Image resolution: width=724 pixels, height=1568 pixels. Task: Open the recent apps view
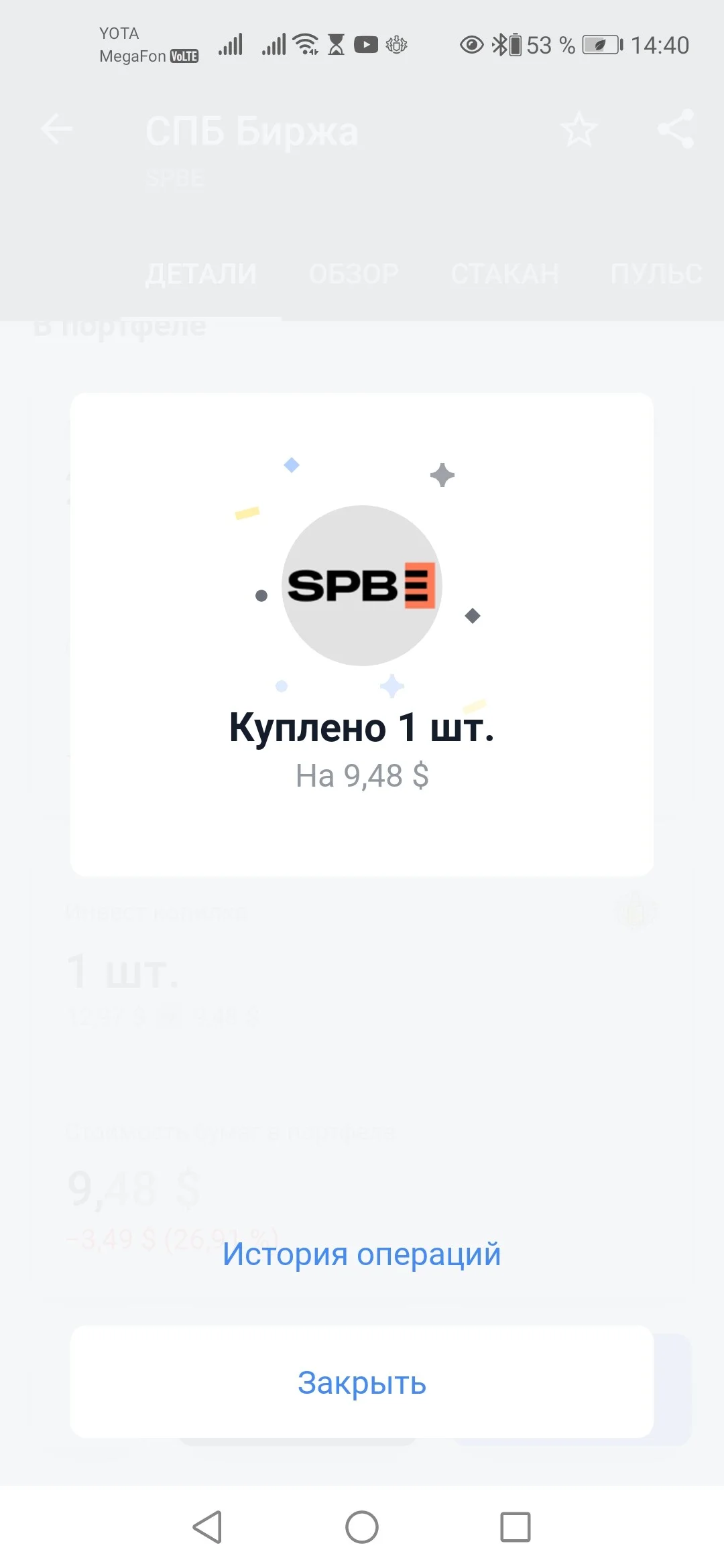pos(516,1527)
